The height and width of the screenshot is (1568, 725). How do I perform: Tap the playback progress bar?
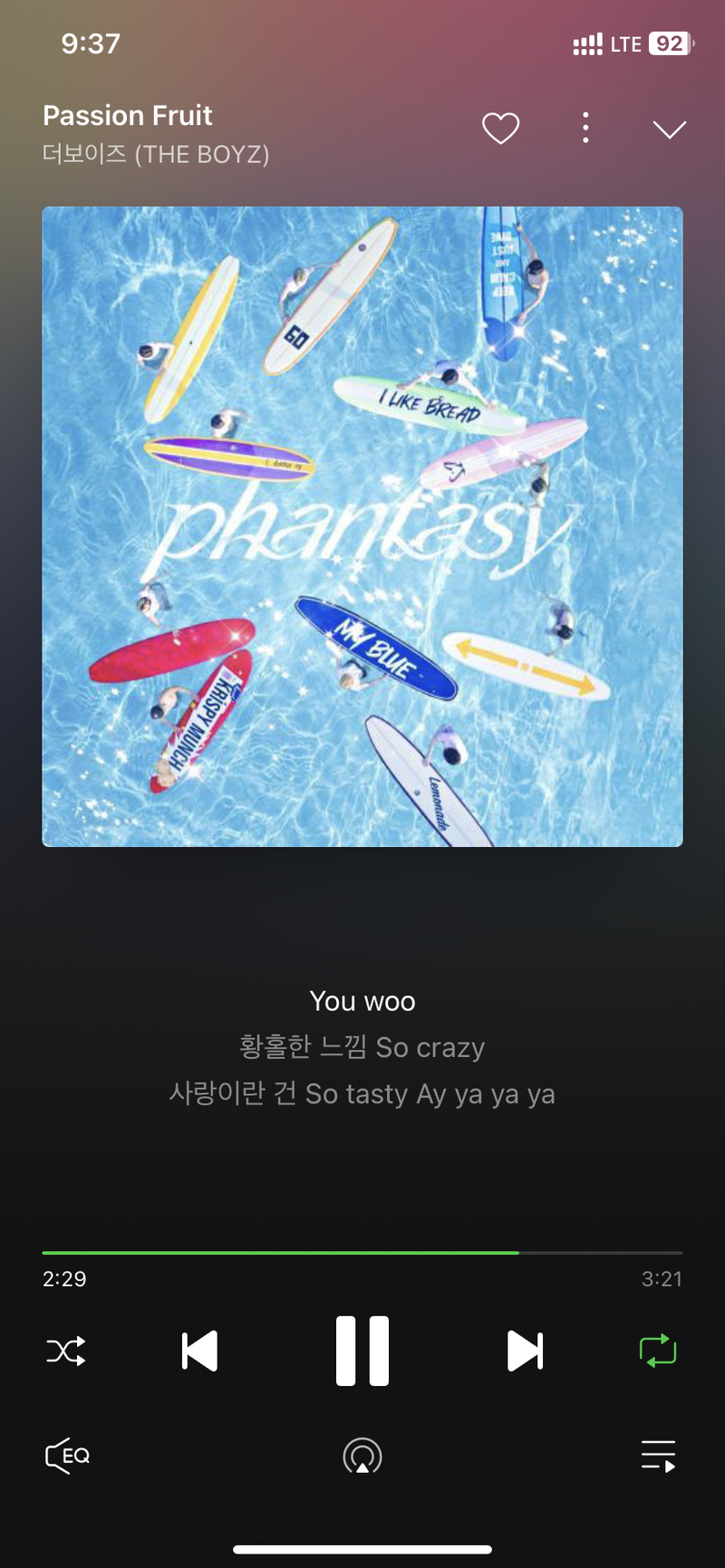362,1253
